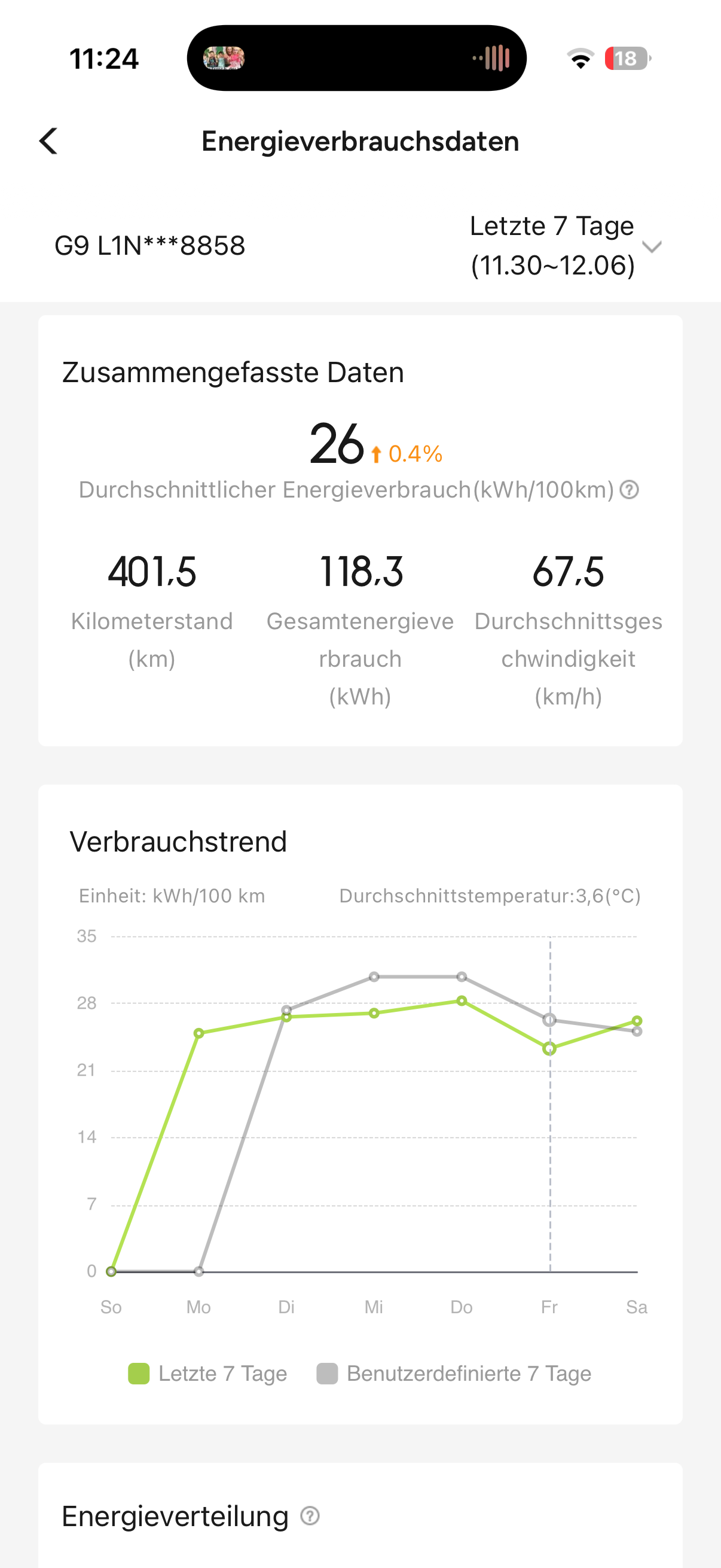
Task: Open help icon next to Durchschnittlicher Energieverbrauch
Action: click(x=629, y=489)
